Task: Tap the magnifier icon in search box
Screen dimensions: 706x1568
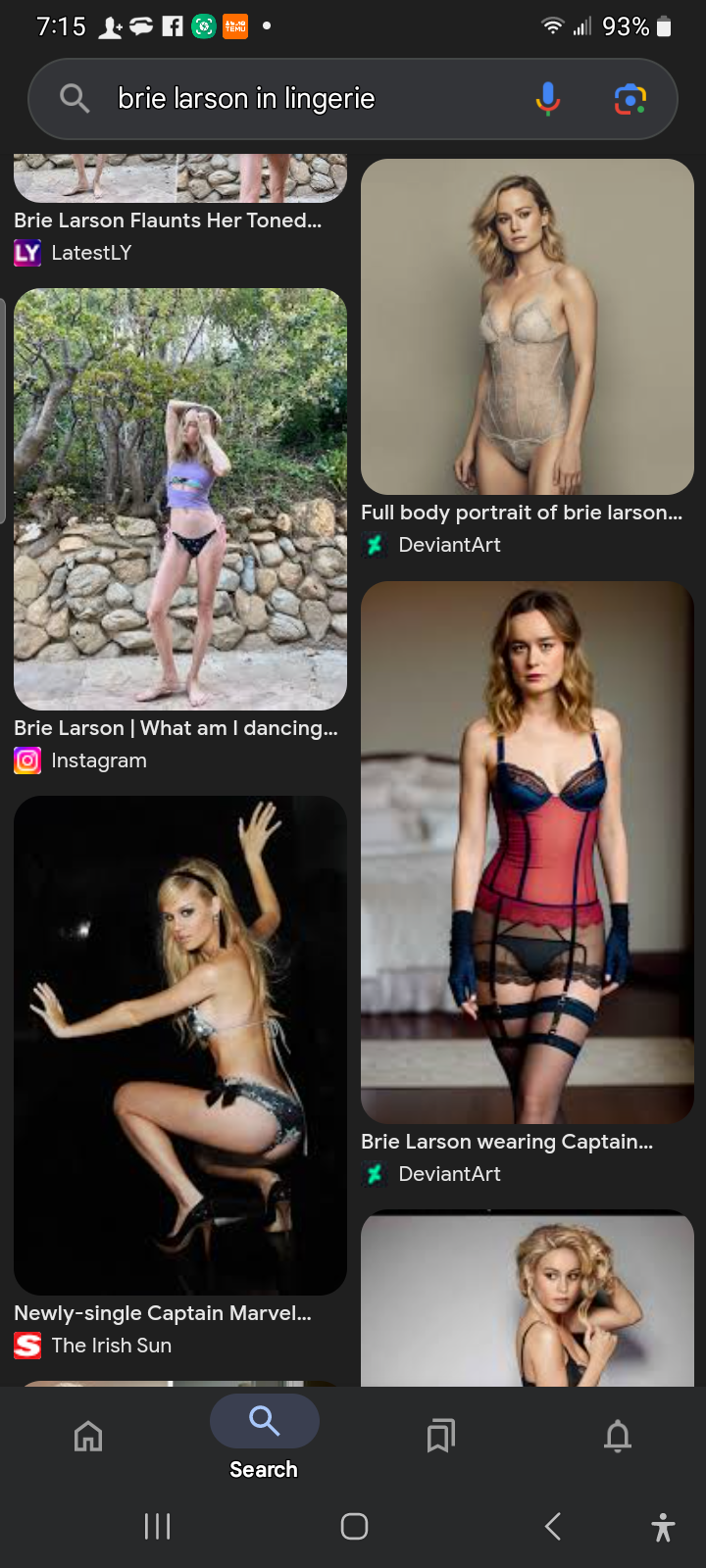Action: (75, 99)
